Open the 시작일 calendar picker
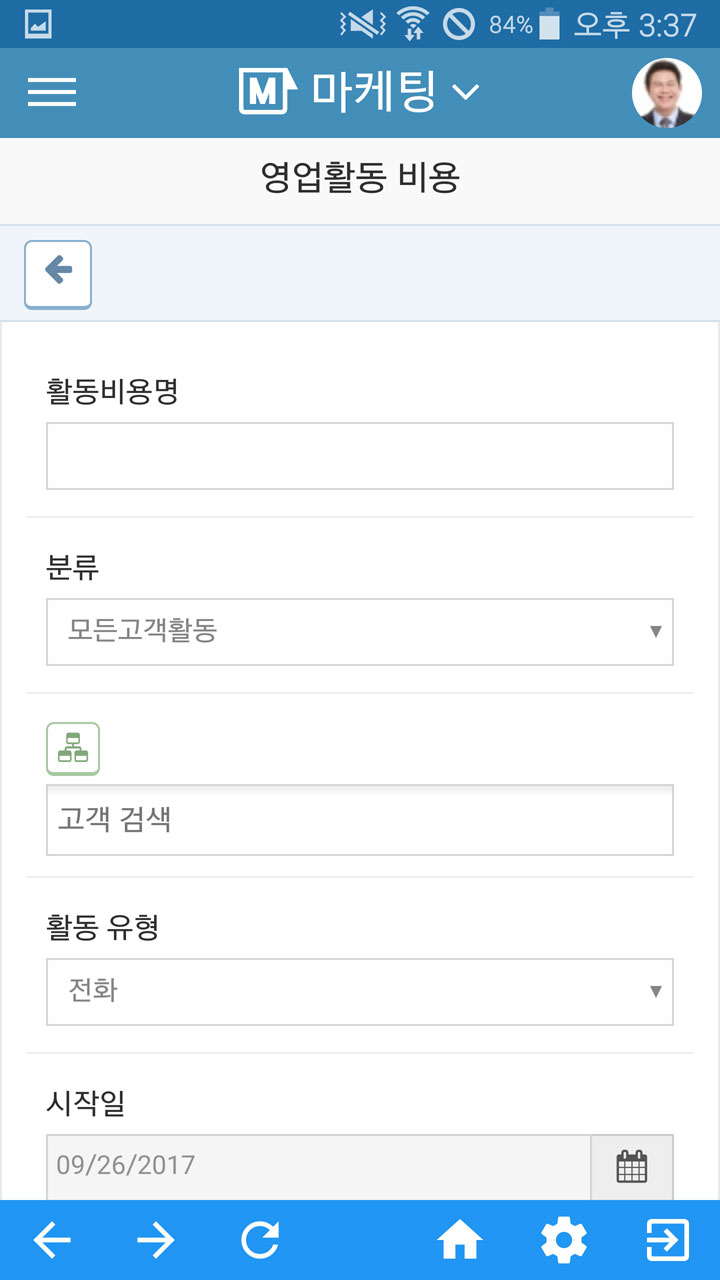The height and width of the screenshot is (1280, 720). click(x=632, y=1167)
